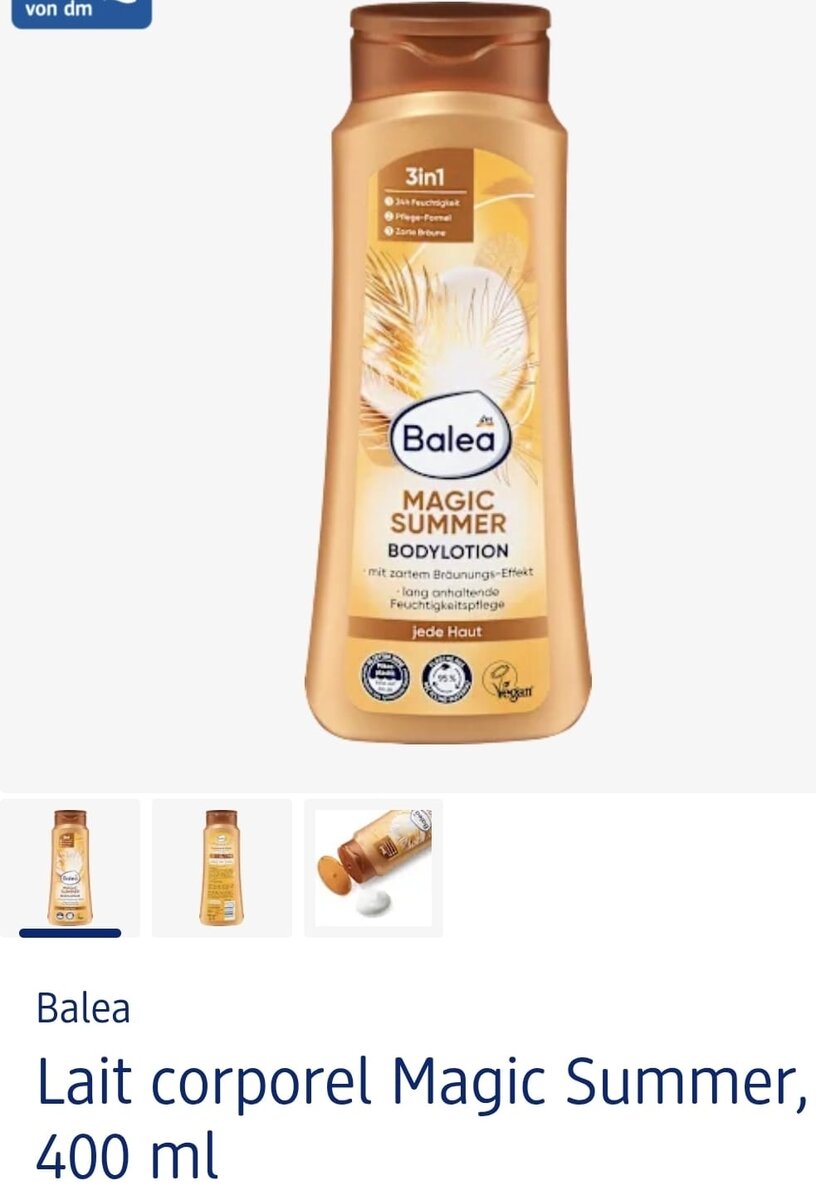This screenshot has height=1200, width=816.
Task: Select the first front-view bottle thumbnail
Action: [70, 867]
